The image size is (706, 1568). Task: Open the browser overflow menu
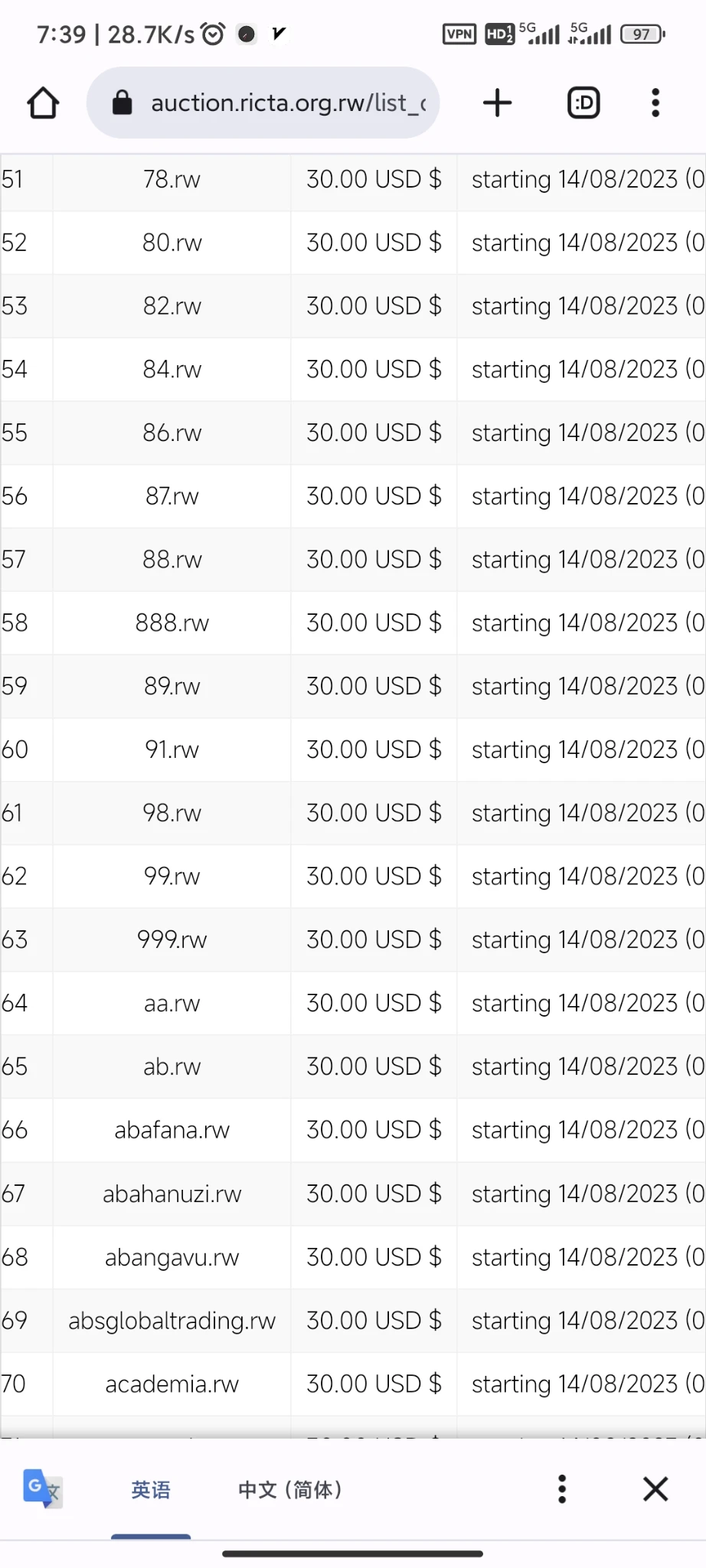tap(655, 103)
